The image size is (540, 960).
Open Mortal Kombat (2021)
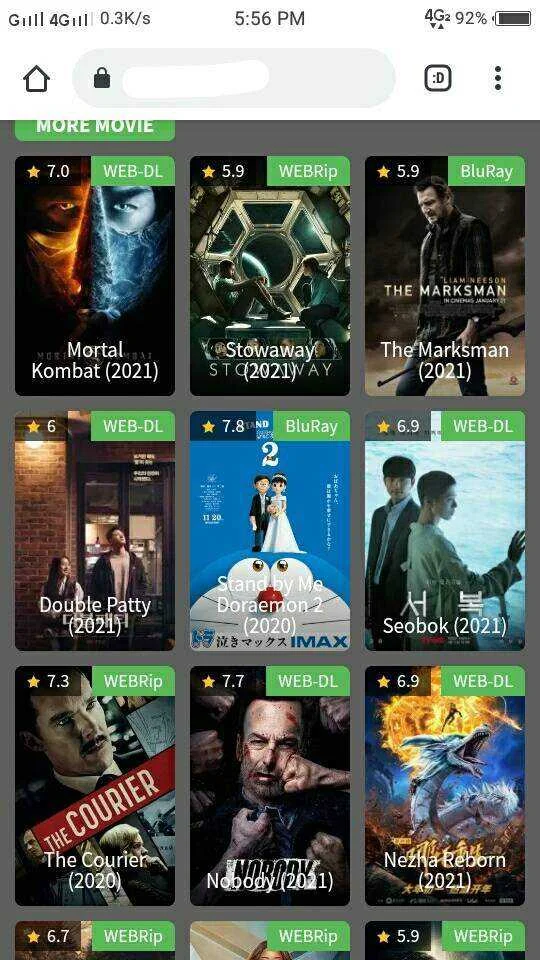coord(95,276)
